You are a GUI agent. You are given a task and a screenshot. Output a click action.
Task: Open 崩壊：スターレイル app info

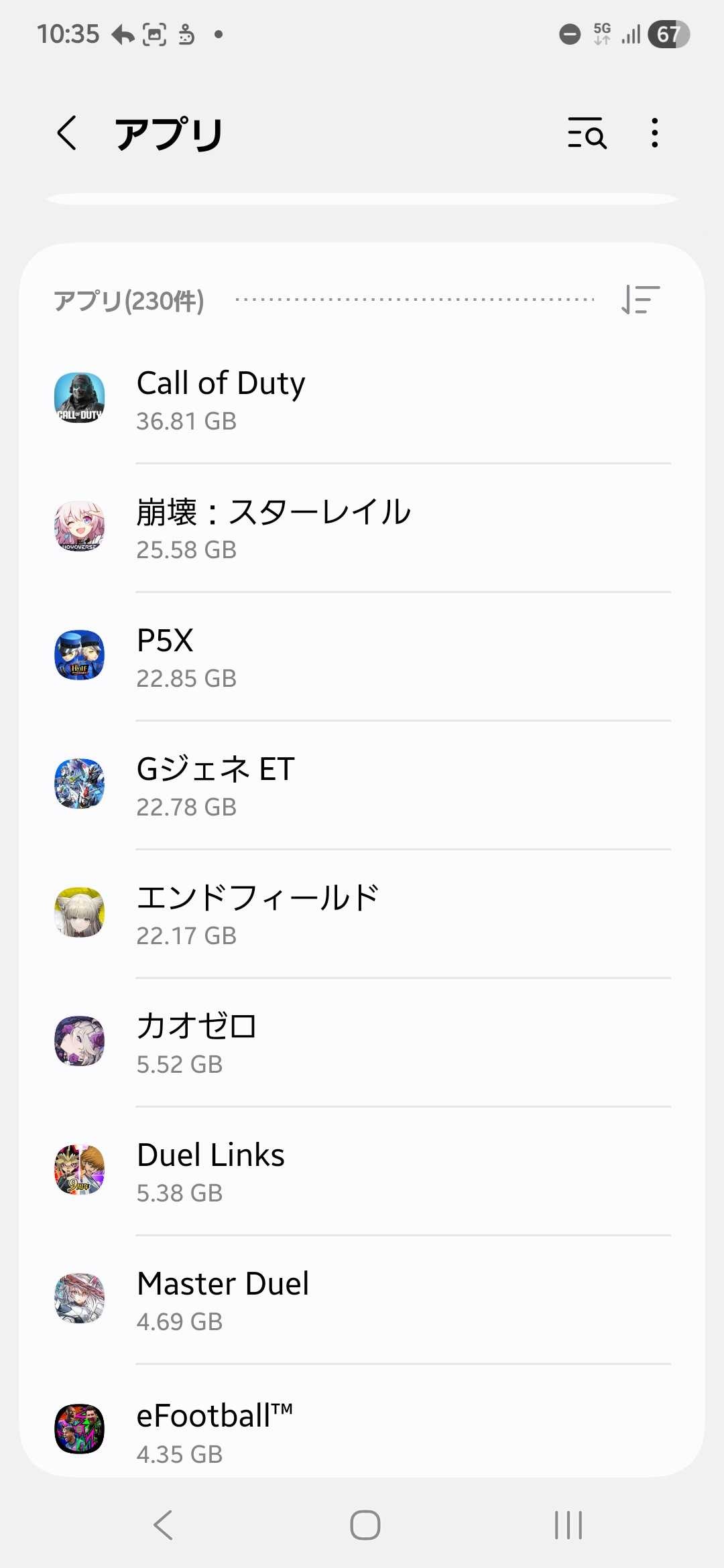(x=362, y=528)
